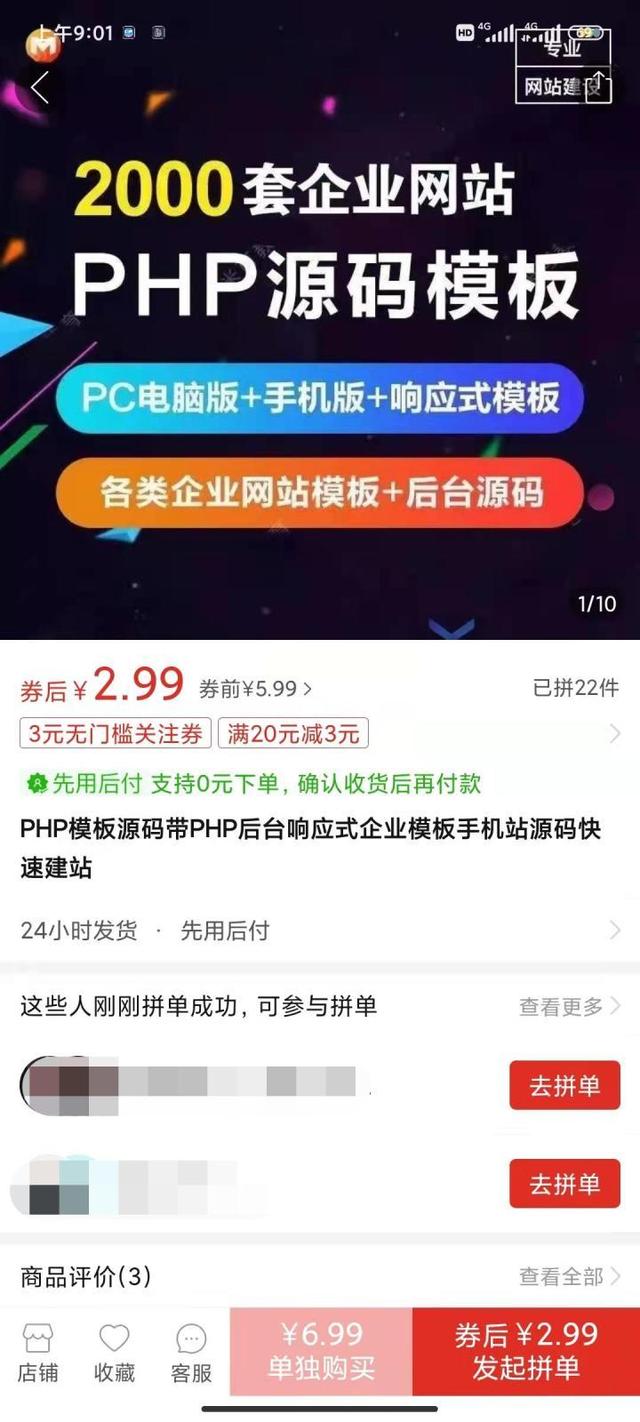This screenshot has width=640, height=1422.
Task: Tap the 满20元减3元 coupon tag
Action: click(293, 734)
